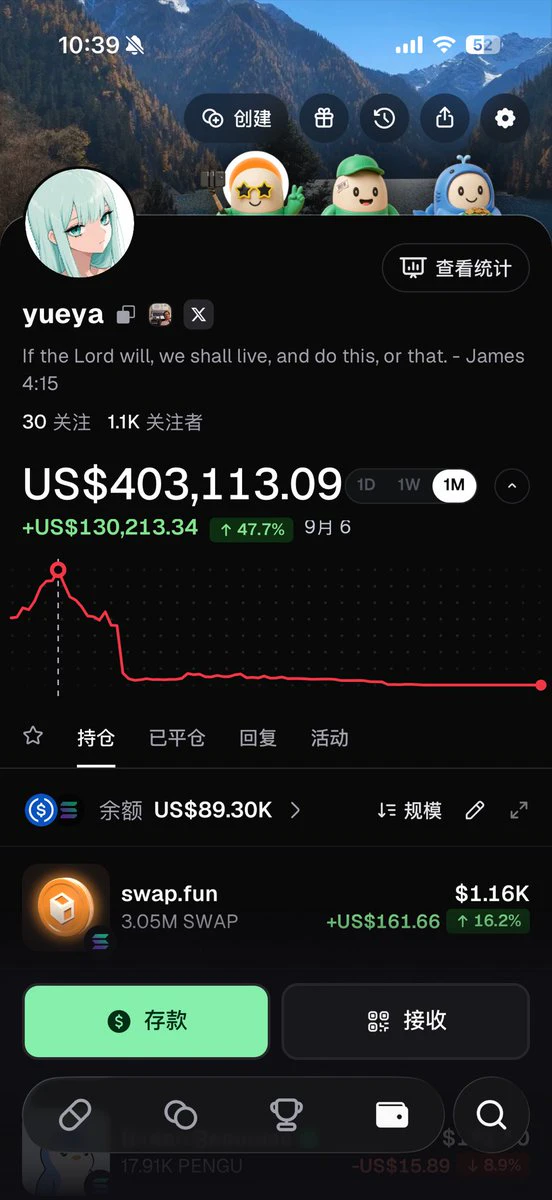Switch to the 已平仓 tab
Screen dimensions: 552x1200
177,738
